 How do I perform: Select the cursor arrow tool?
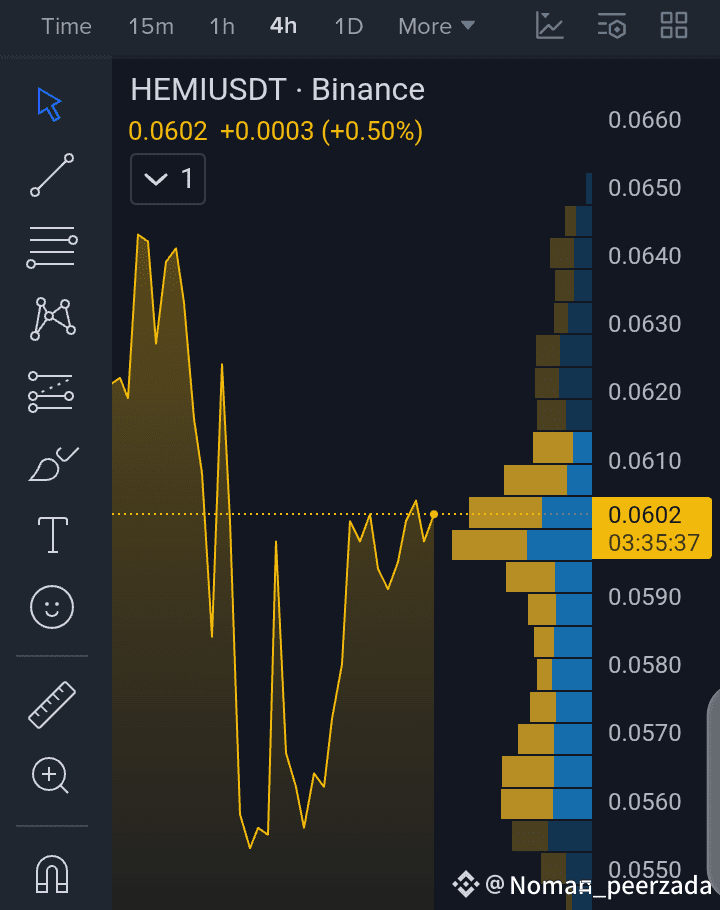[50, 104]
